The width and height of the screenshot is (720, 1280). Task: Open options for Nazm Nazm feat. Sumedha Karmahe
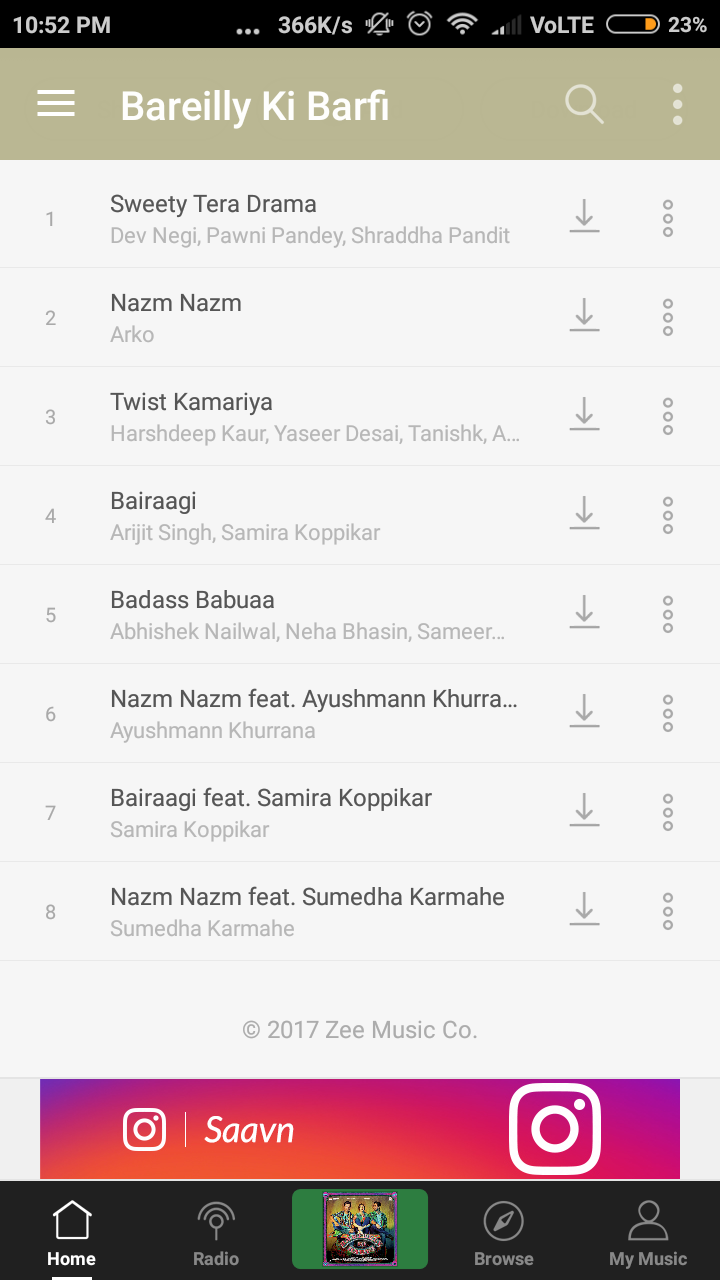coord(668,911)
